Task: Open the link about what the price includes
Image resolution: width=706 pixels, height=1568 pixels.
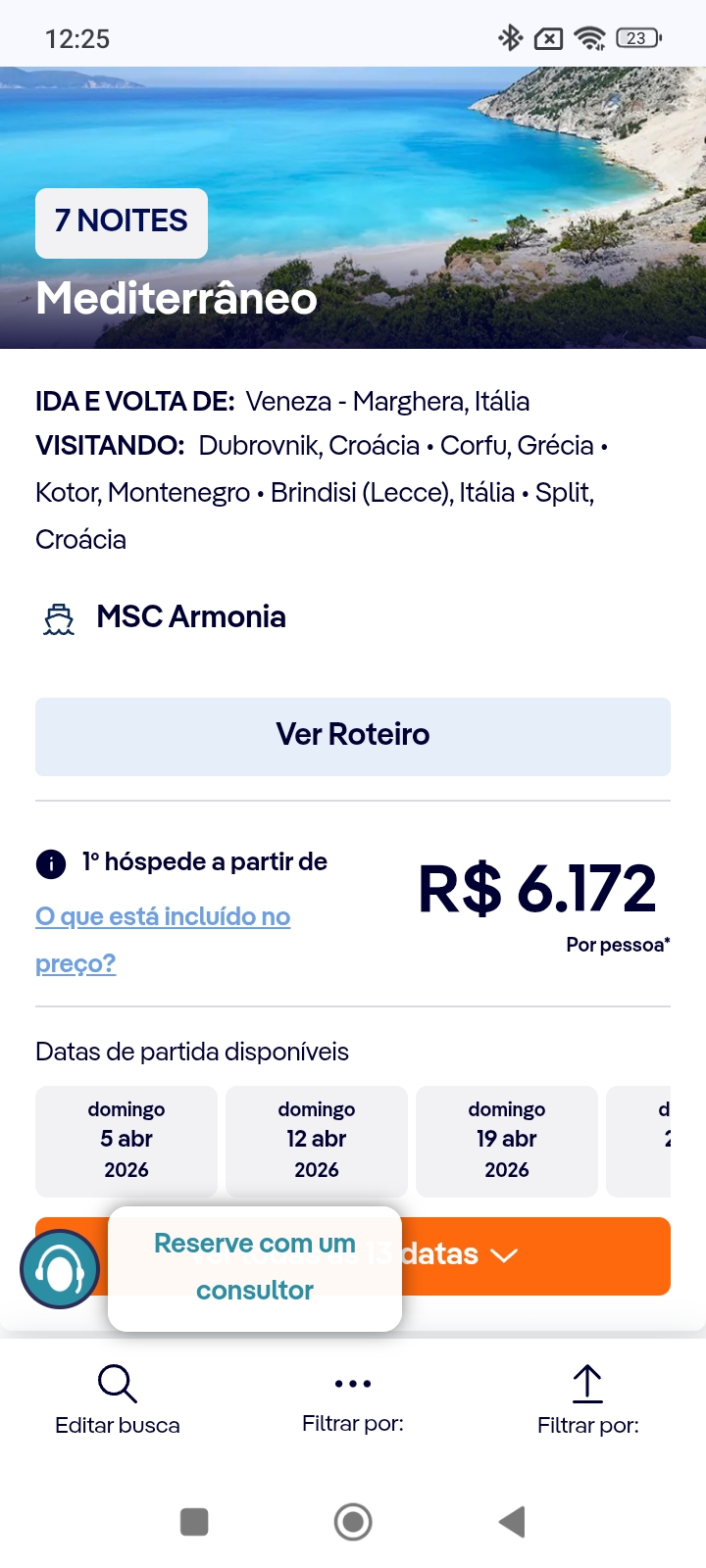Action: click(163, 918)
